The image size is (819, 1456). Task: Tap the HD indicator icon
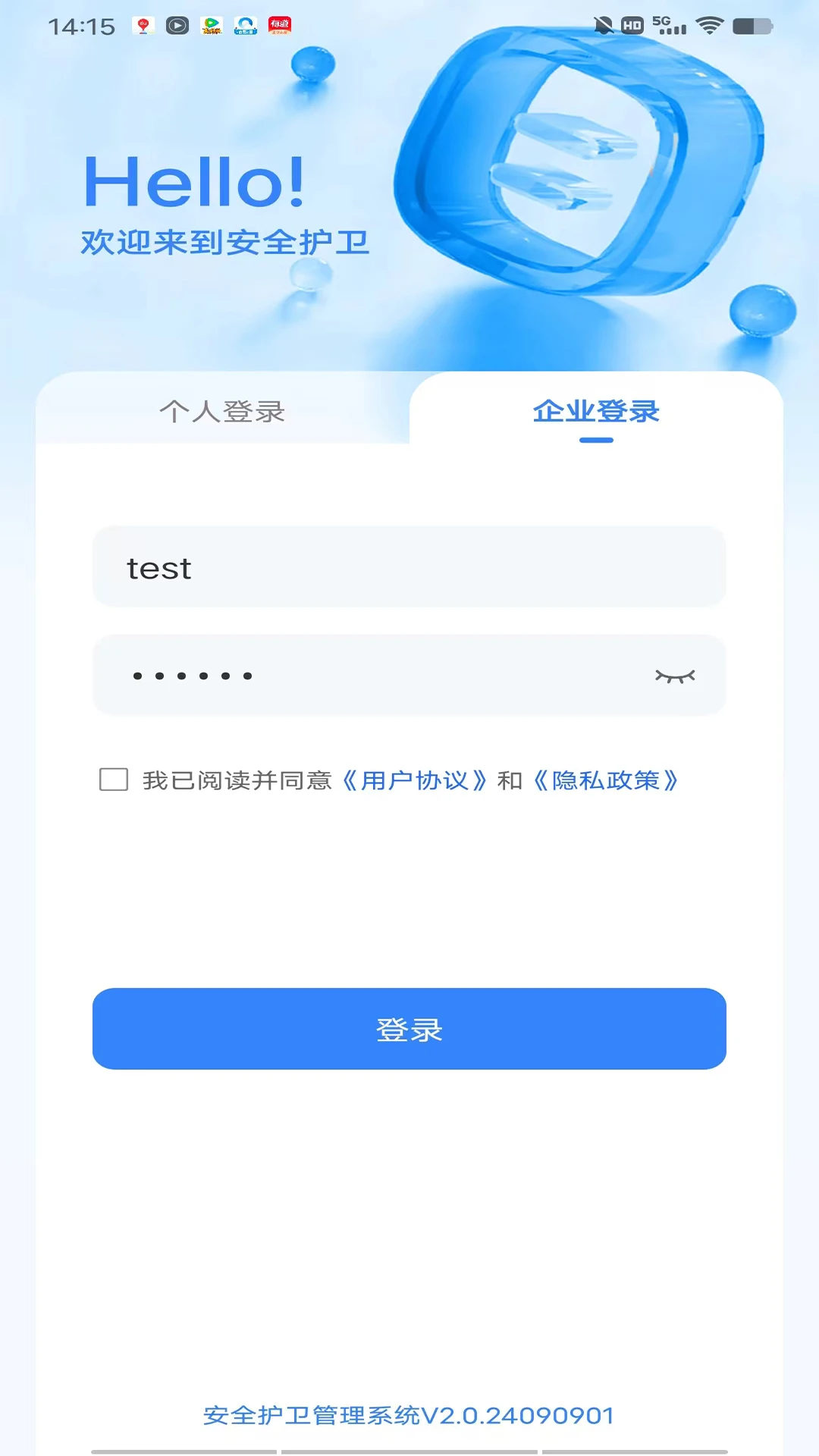(634, 25)
